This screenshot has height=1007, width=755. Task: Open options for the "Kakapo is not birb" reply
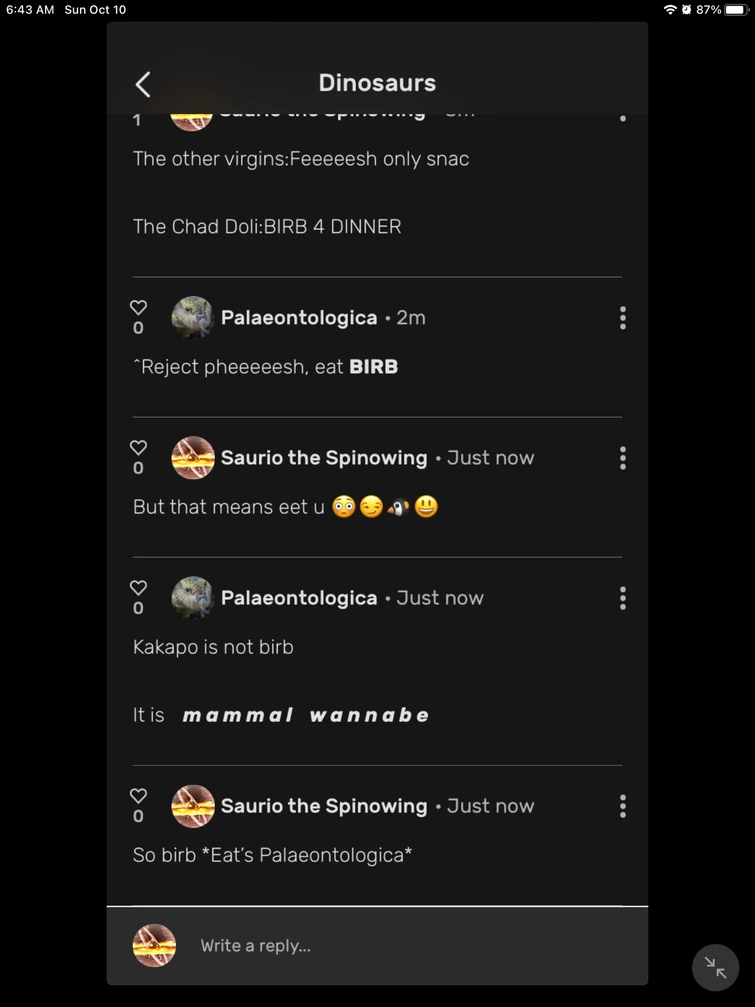click(622, 598)
